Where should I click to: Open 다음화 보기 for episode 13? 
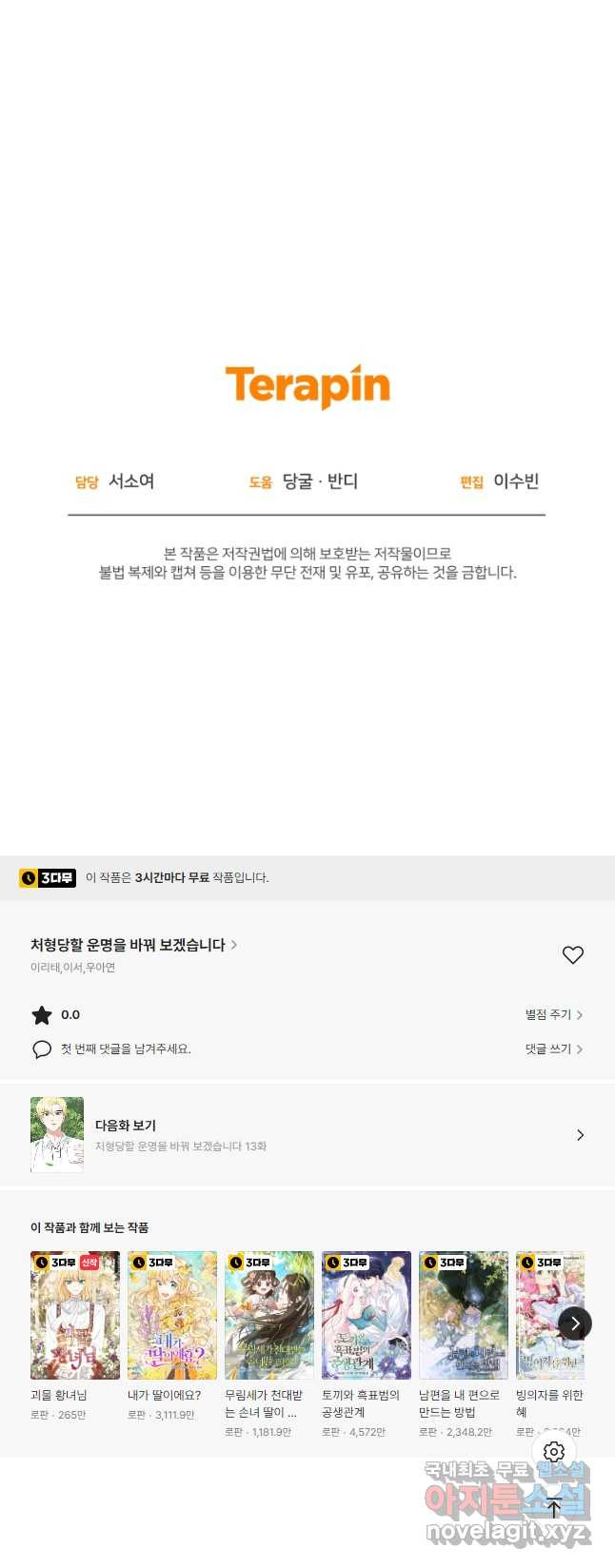coord(307,1134)
